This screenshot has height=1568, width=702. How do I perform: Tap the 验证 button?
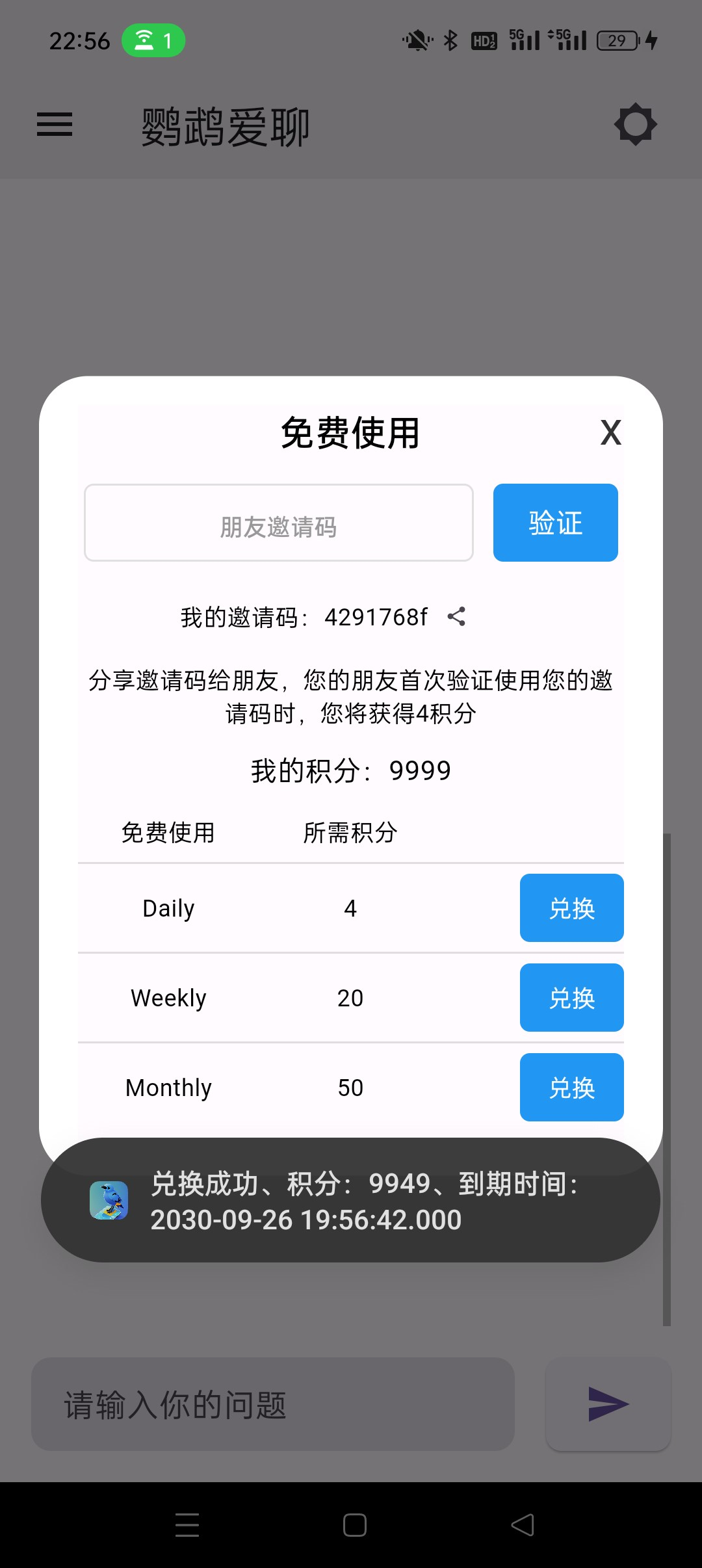click(555, 523)
